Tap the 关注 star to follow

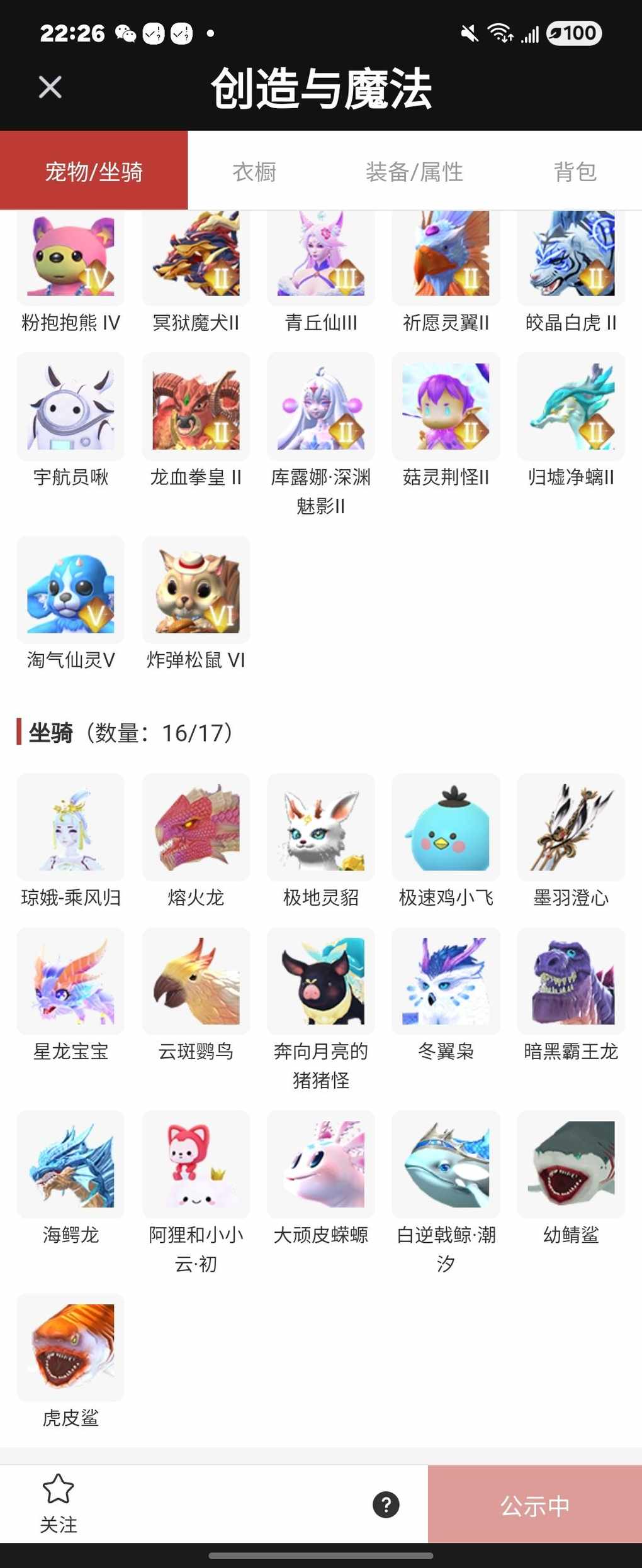(x=58, y=1503)
